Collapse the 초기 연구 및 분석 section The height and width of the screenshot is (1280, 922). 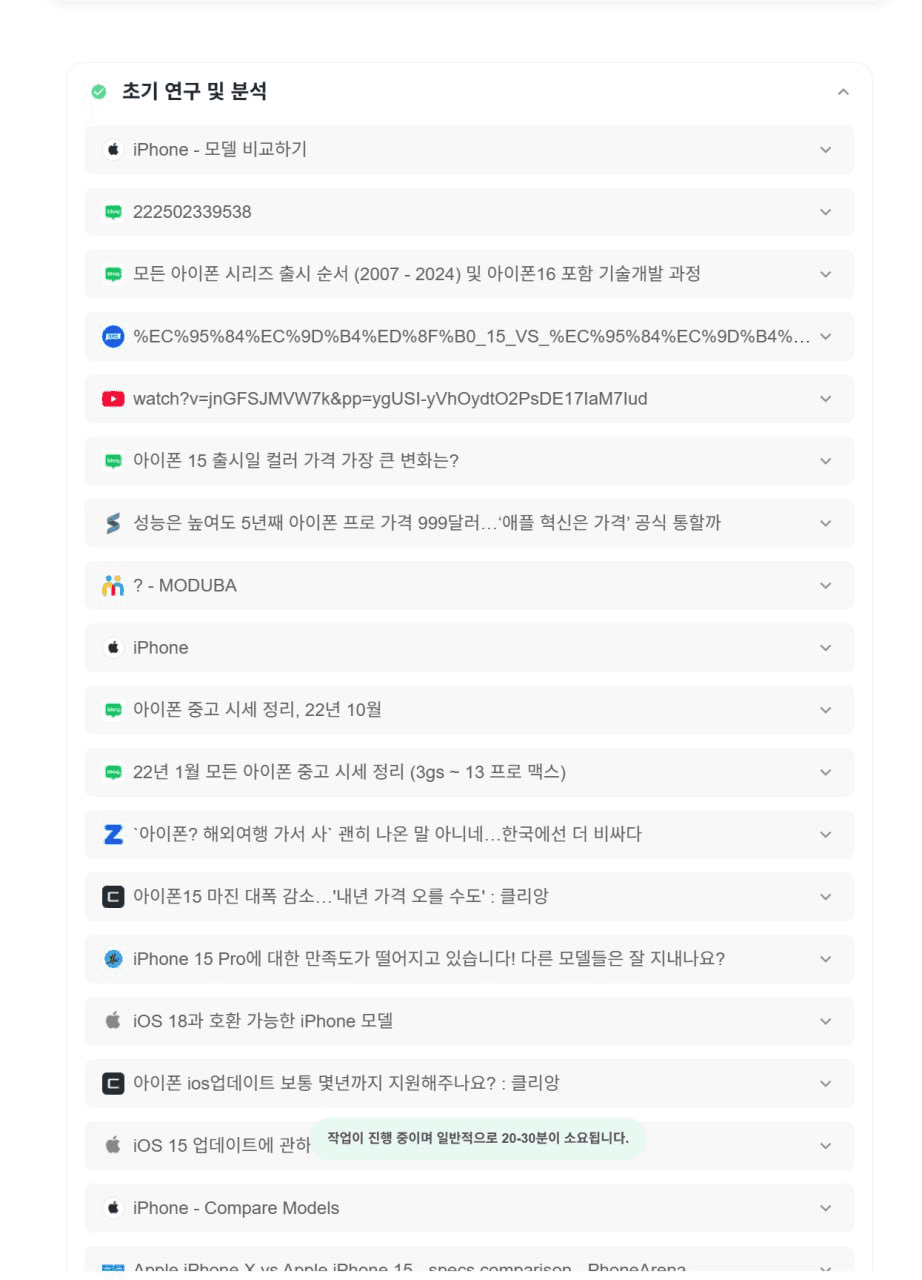[842, 92]
